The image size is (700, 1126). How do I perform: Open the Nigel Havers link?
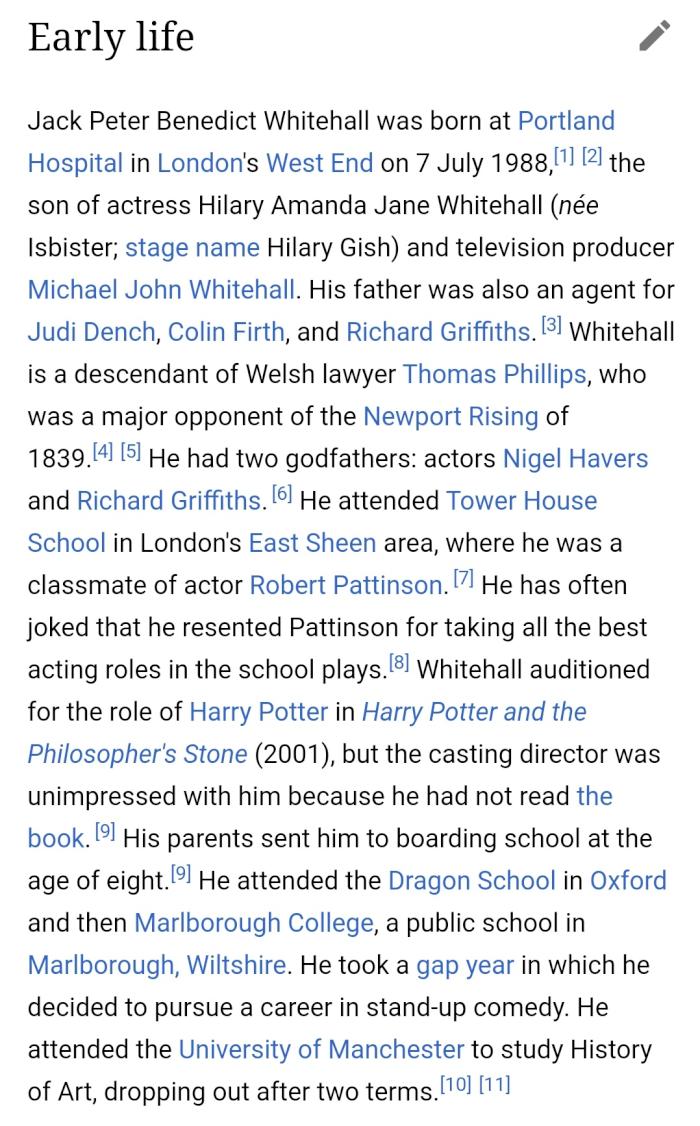pos(575,459)
